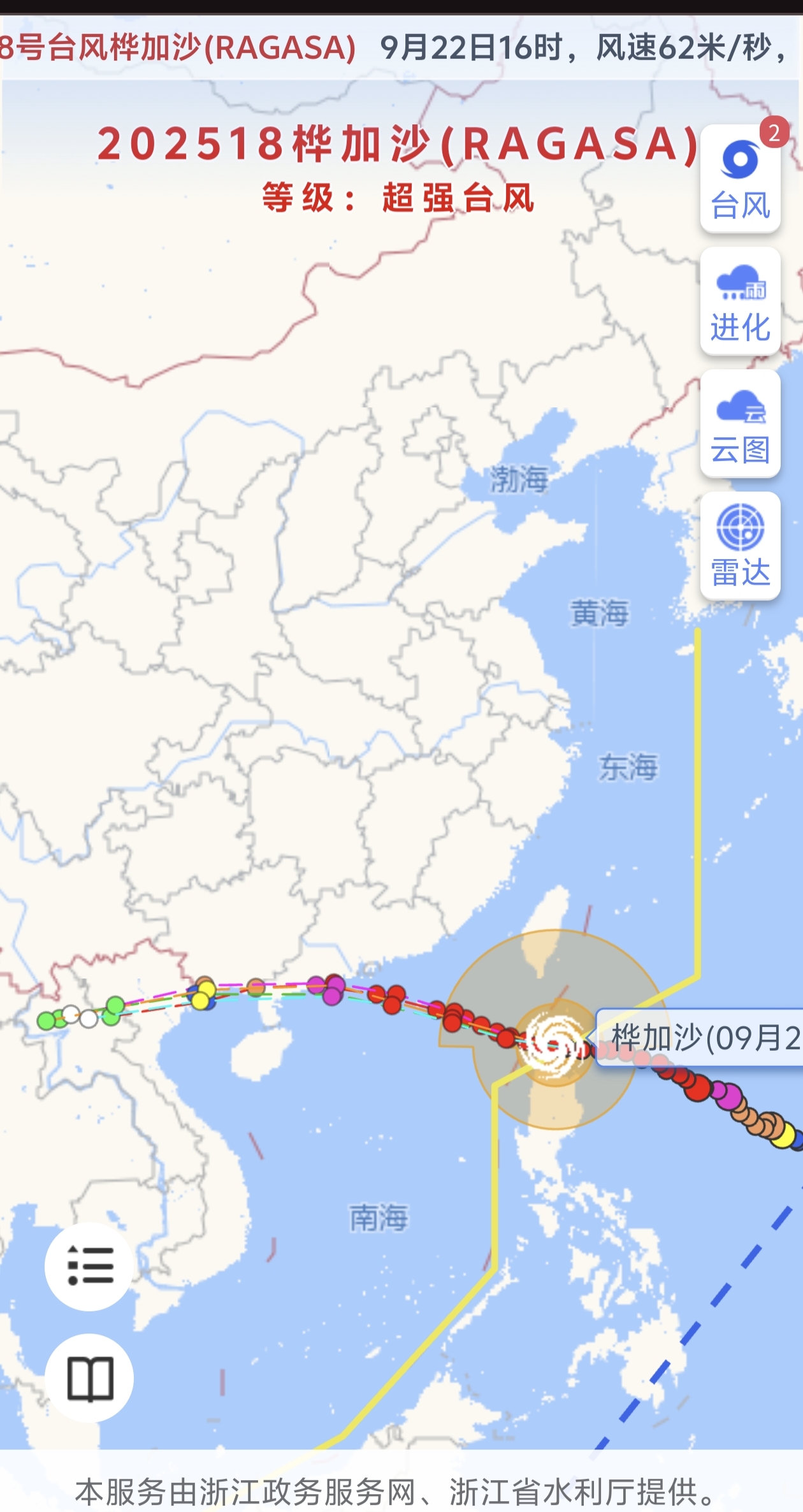Enable the 雷达 radar overlay
803x1512 pixels.
pos(740,546)
